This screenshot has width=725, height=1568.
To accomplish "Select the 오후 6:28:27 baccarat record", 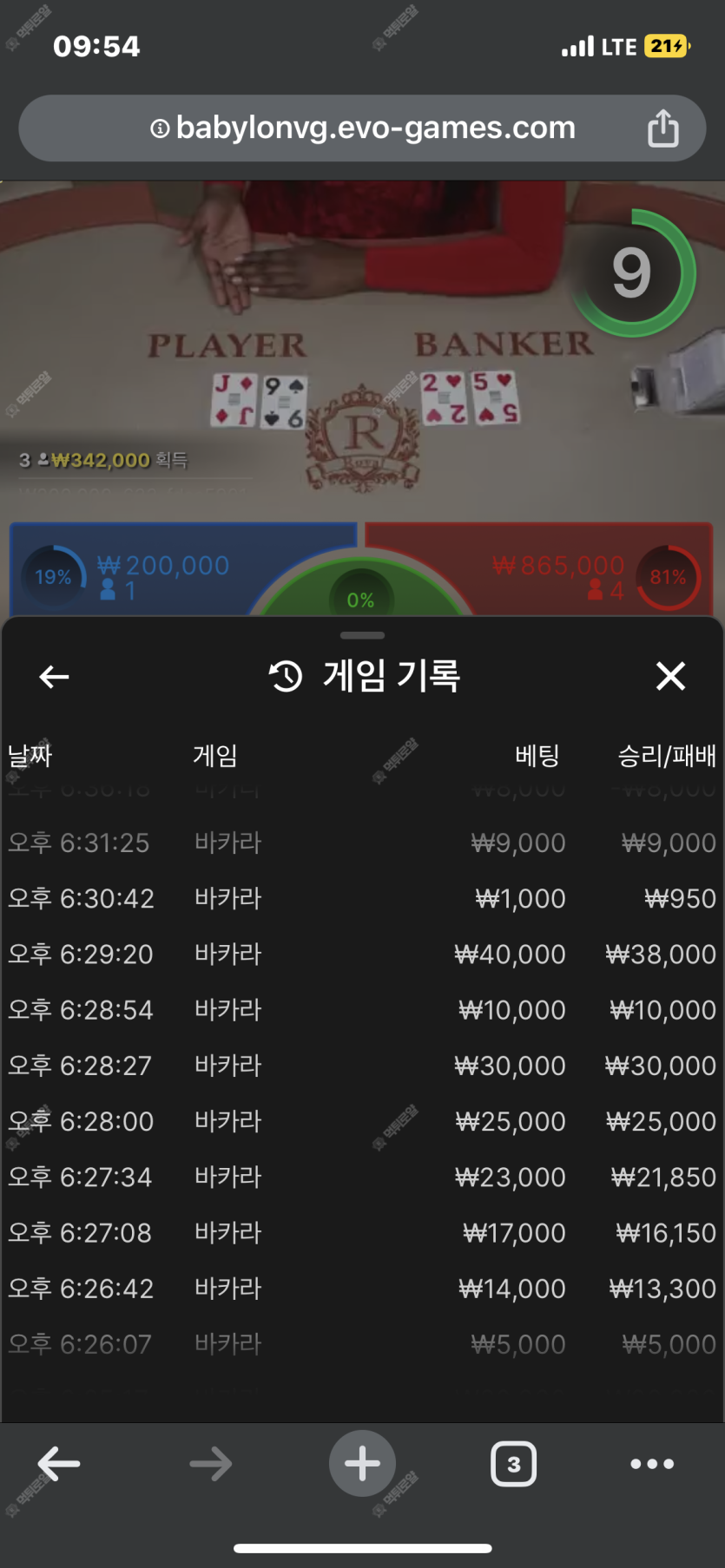I will pos(362,1066).
